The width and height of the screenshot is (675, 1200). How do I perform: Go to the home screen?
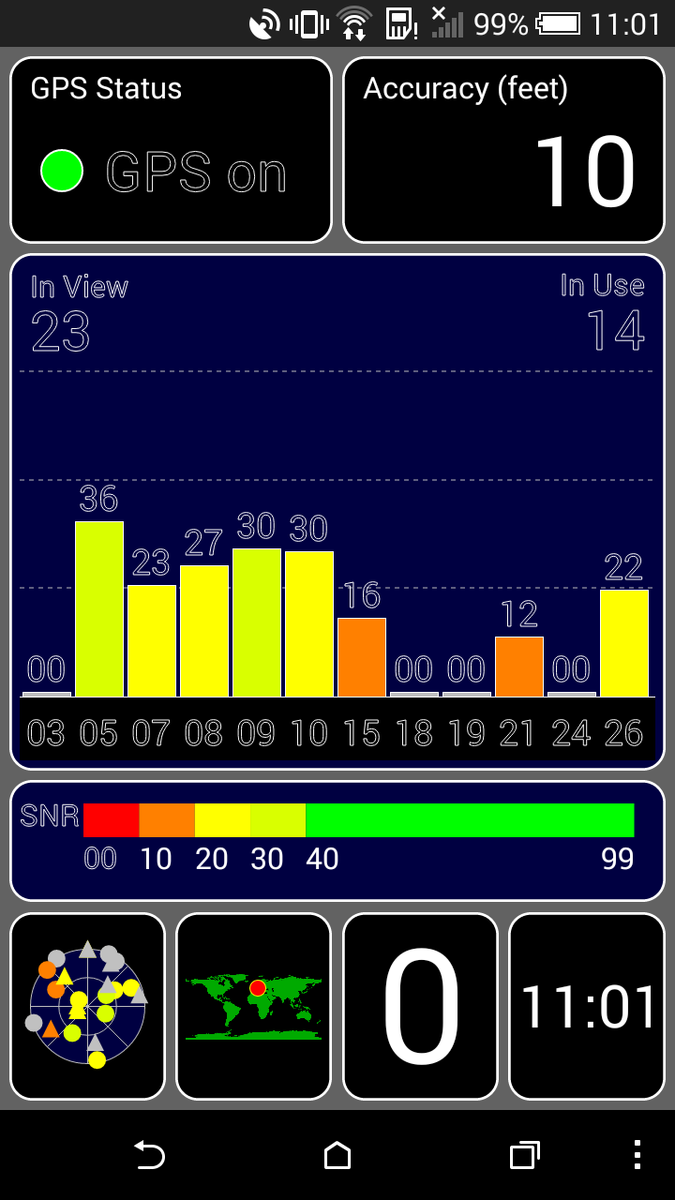click(338, 1155)
